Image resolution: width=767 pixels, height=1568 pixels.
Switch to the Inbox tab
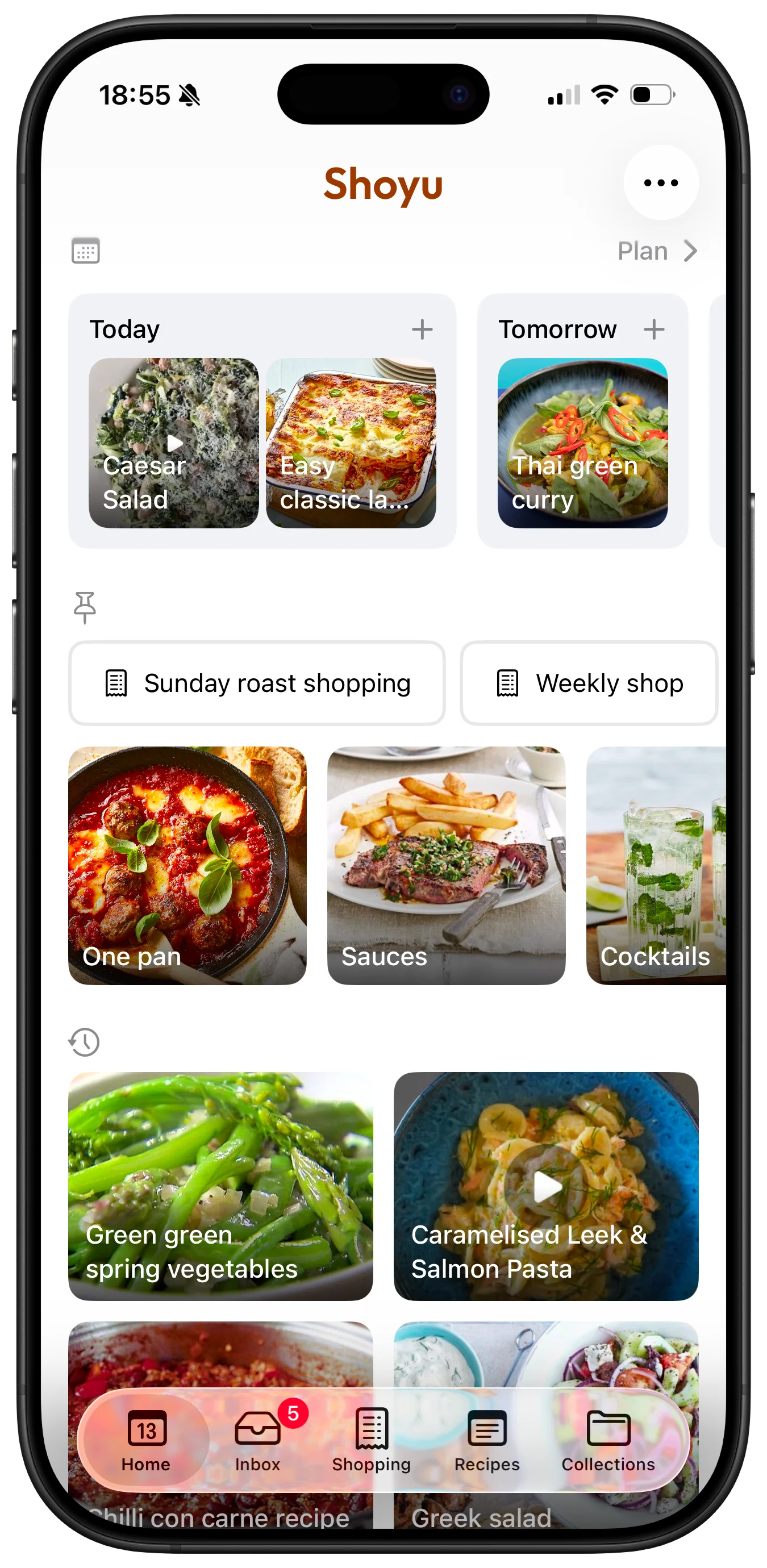(x=257, y=1440)
